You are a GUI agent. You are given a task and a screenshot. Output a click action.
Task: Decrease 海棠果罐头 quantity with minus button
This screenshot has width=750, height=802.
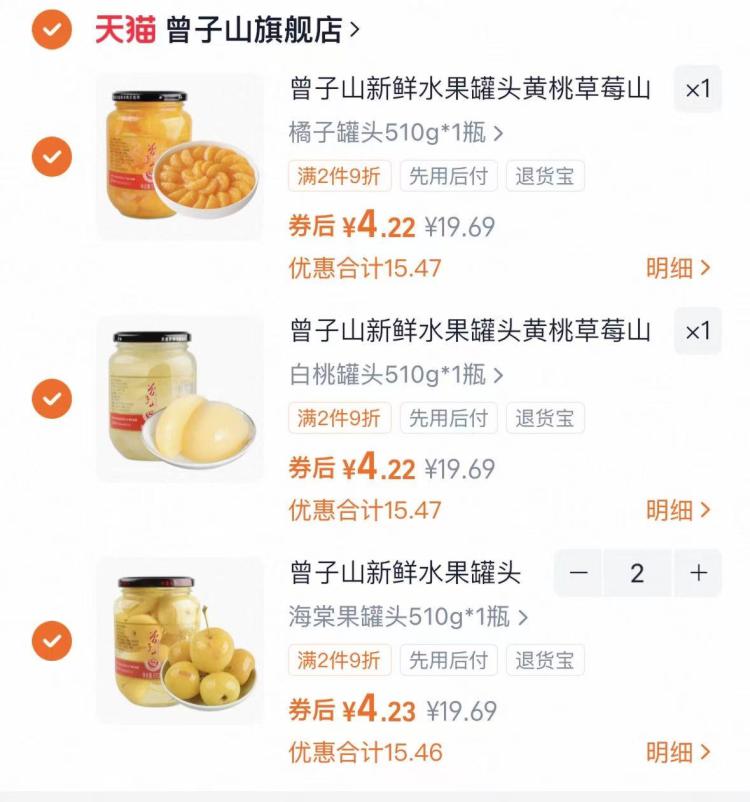point(577,573)
